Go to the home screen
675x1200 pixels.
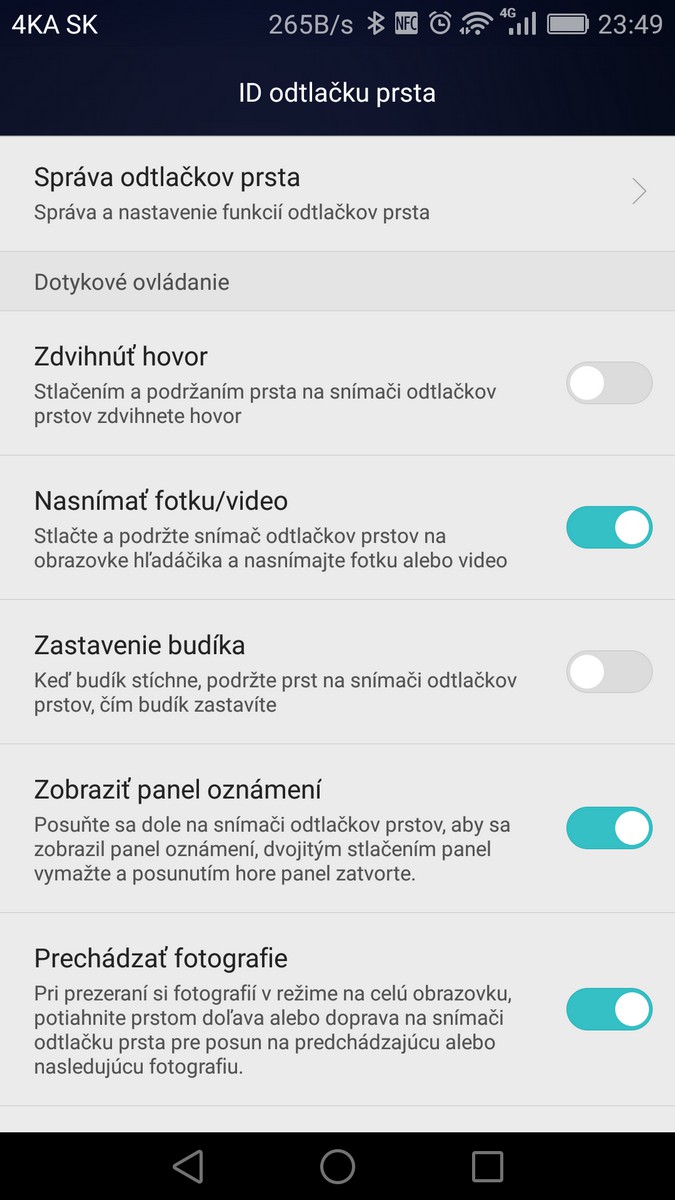[x=337, y=1166]
